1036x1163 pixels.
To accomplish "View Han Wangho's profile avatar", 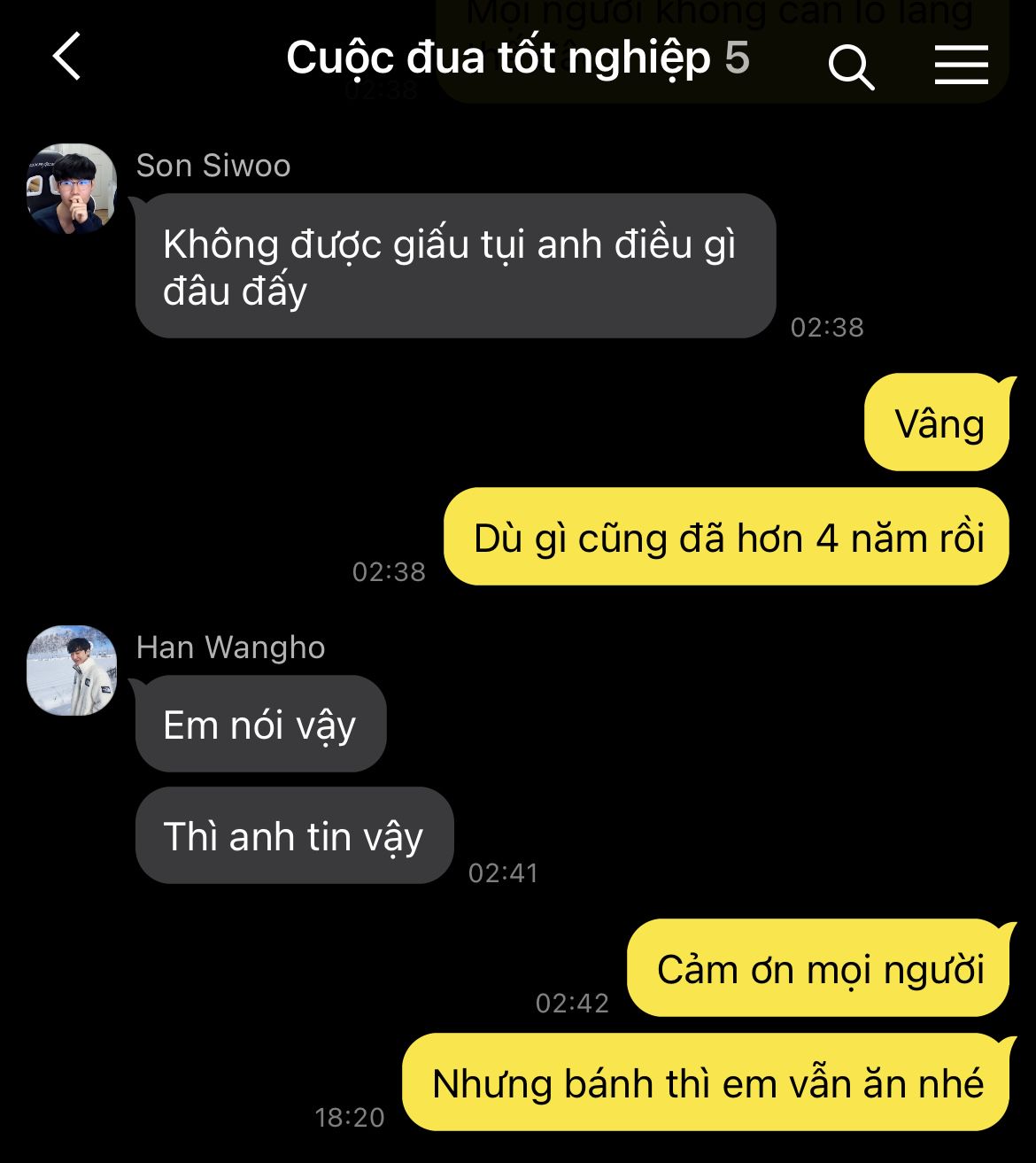I will (x=72, y=671).
